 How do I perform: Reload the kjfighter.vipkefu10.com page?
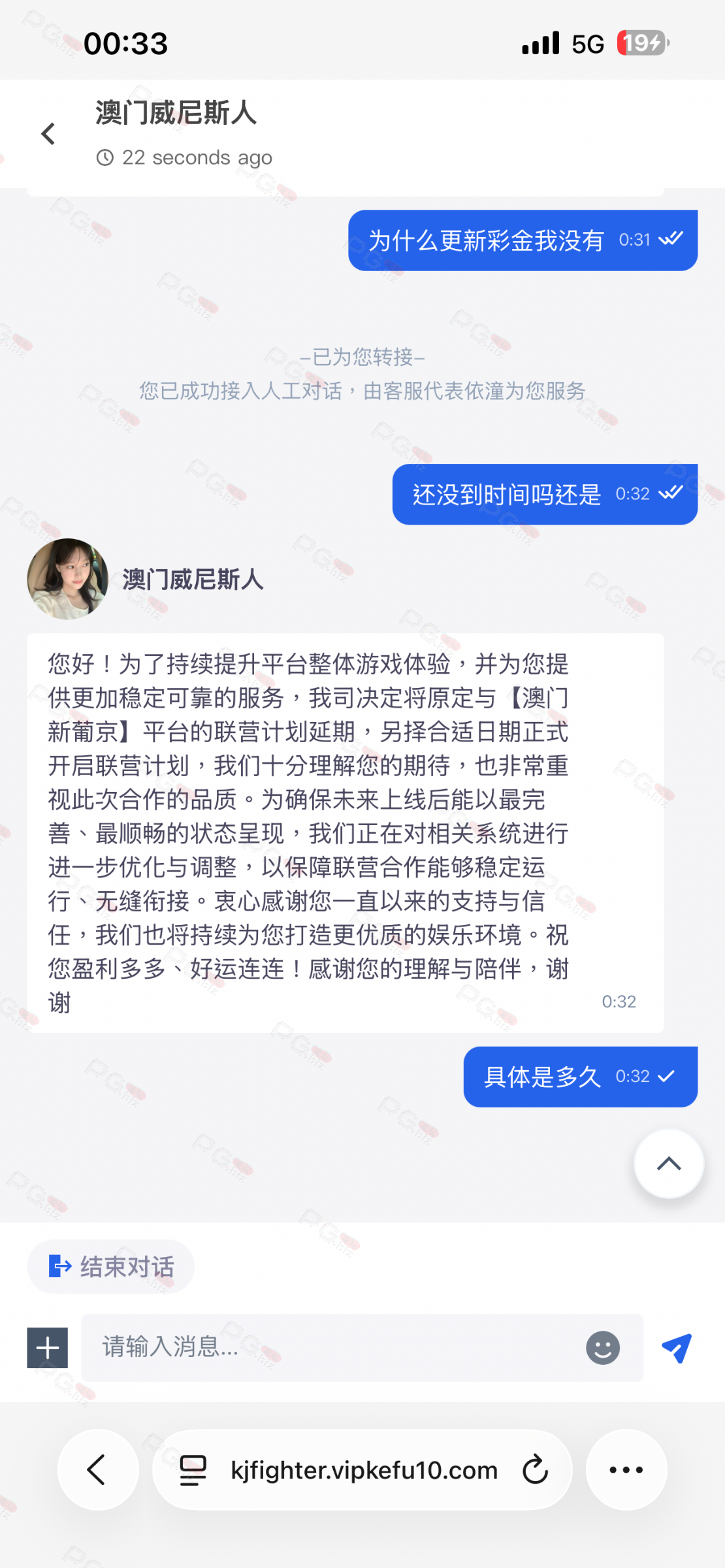coord(535,1469)
